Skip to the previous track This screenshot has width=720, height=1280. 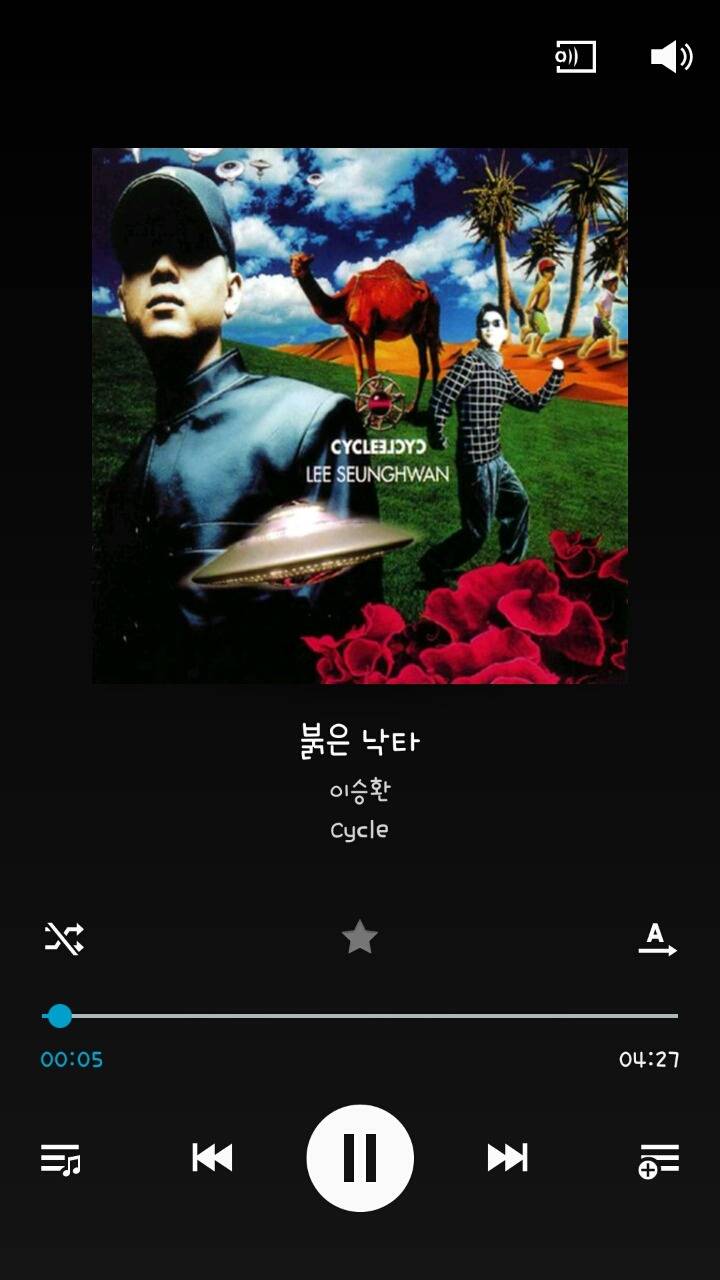(212, 1158)
